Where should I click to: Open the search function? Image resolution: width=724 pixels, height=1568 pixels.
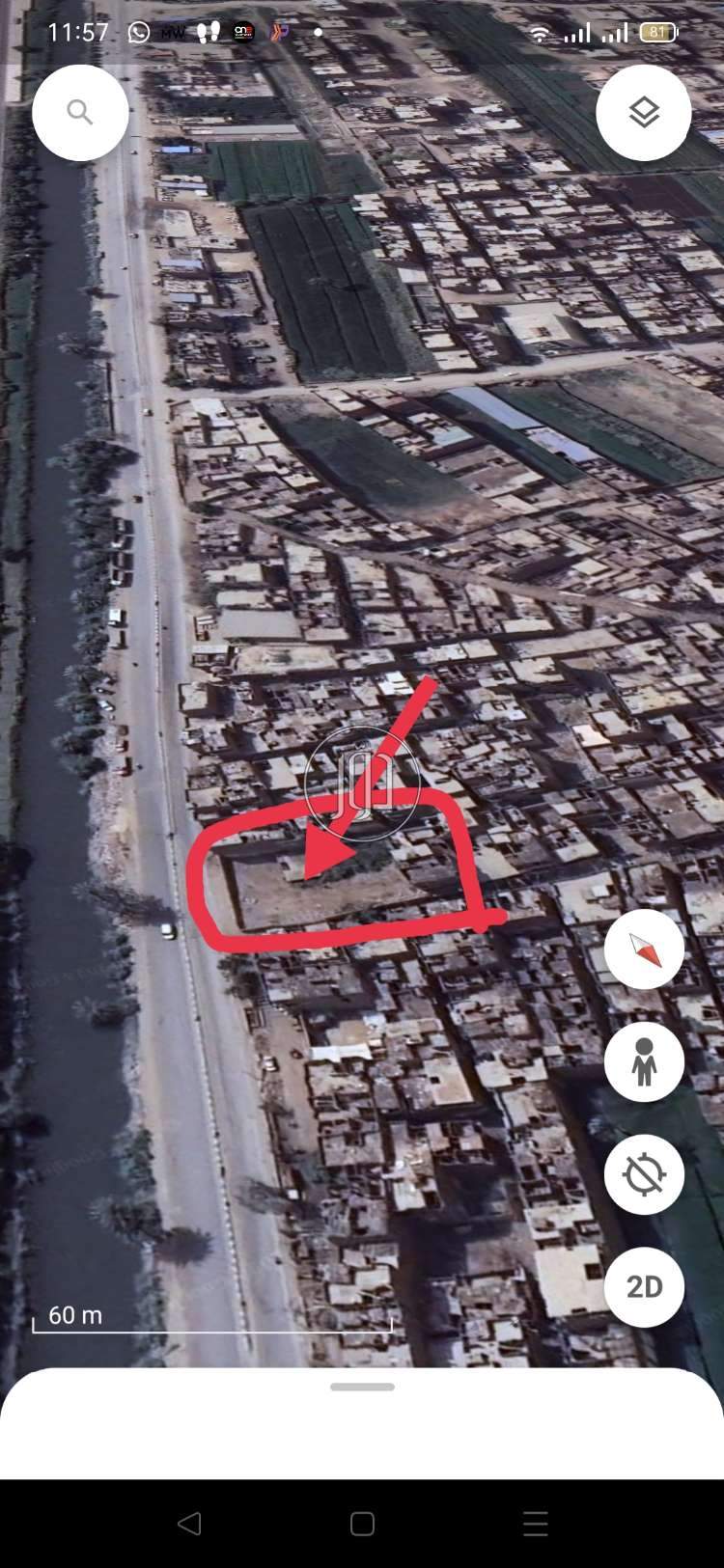(80, 112)
